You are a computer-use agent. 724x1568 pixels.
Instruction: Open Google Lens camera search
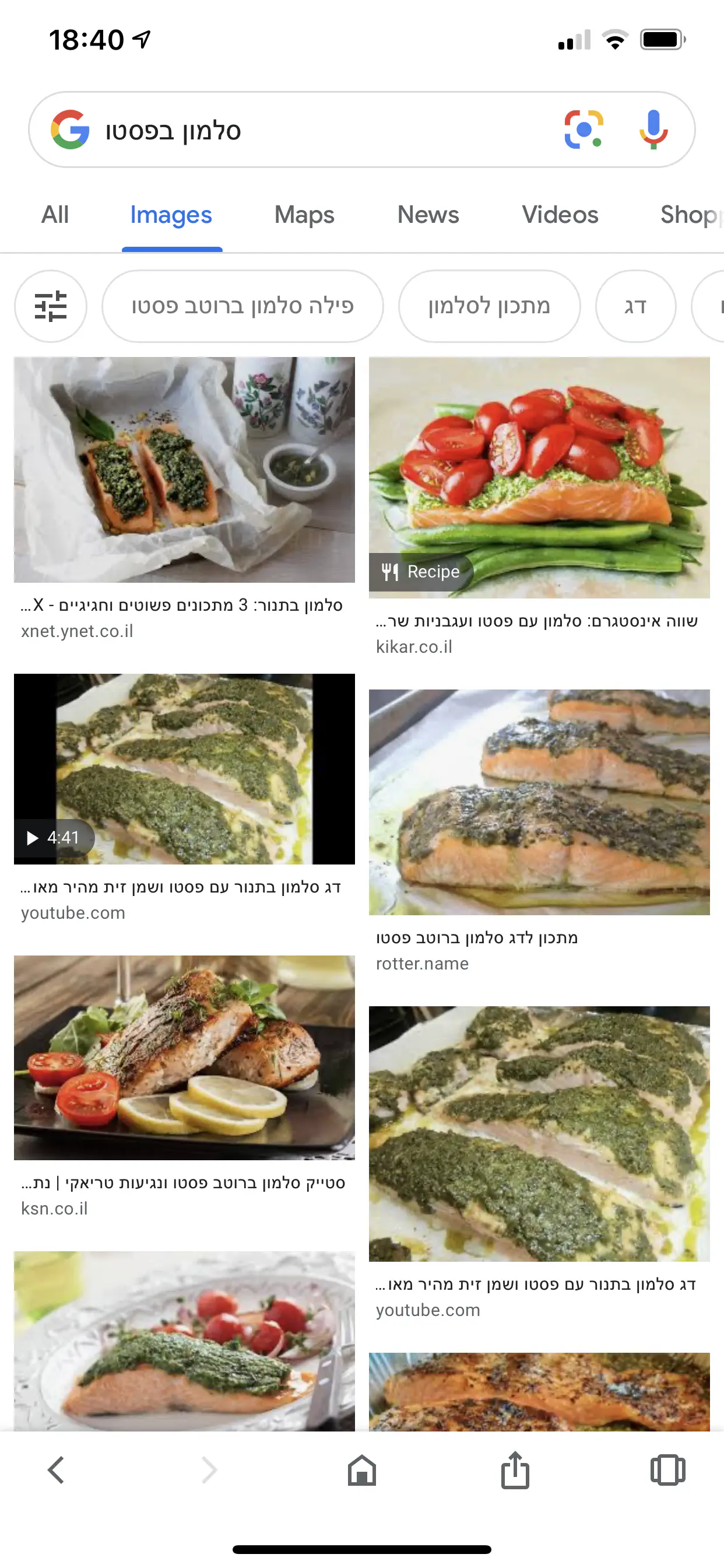pos(584,129)
